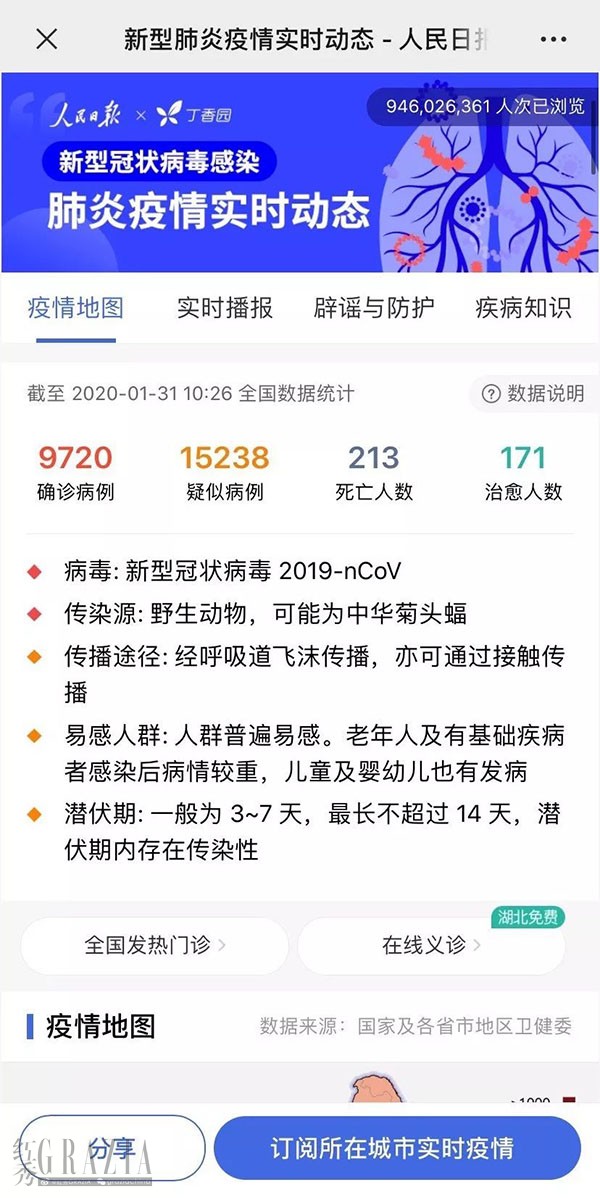Select the 疾病知识 tab
Viewport: 600px width, 1198px height.
click(x=523, y=307)
